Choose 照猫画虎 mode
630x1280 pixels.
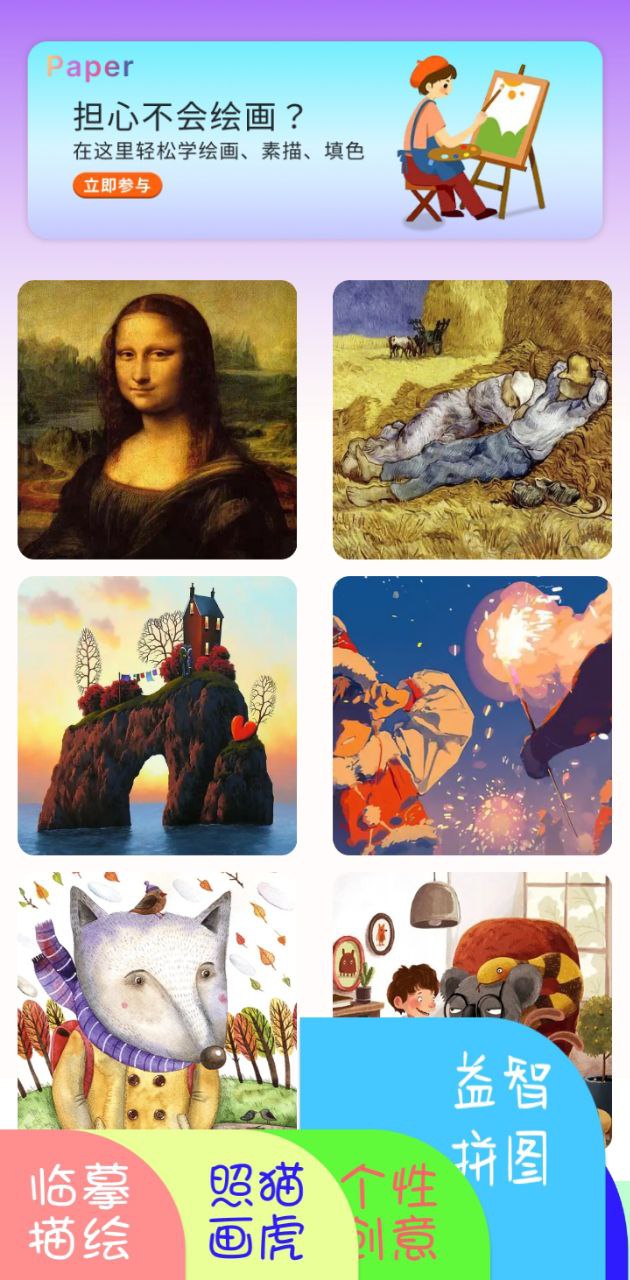tap(256, 1212)
